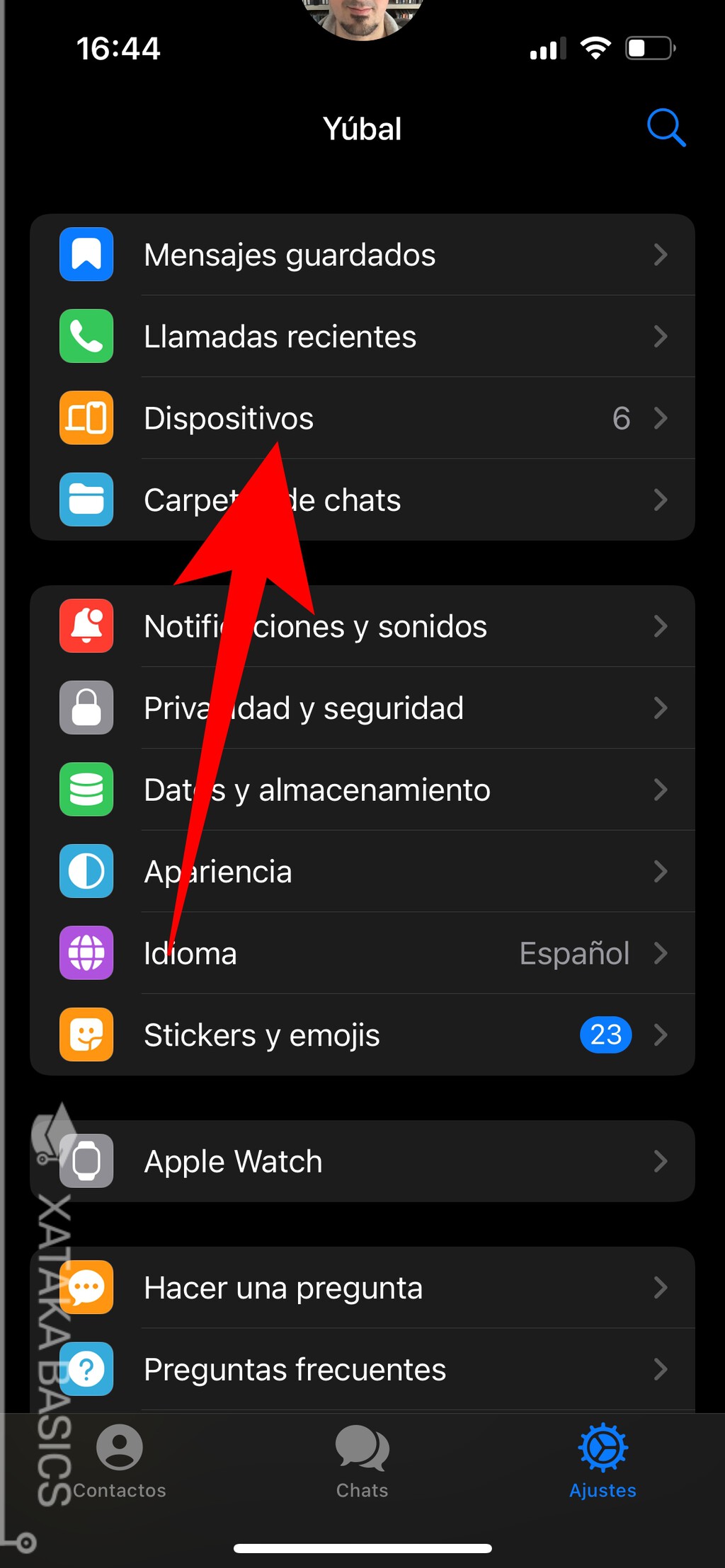Screen dimensions: 725x1568
Task: Open the Stickers y emojis sticker icon
Action: [86, 1034]
